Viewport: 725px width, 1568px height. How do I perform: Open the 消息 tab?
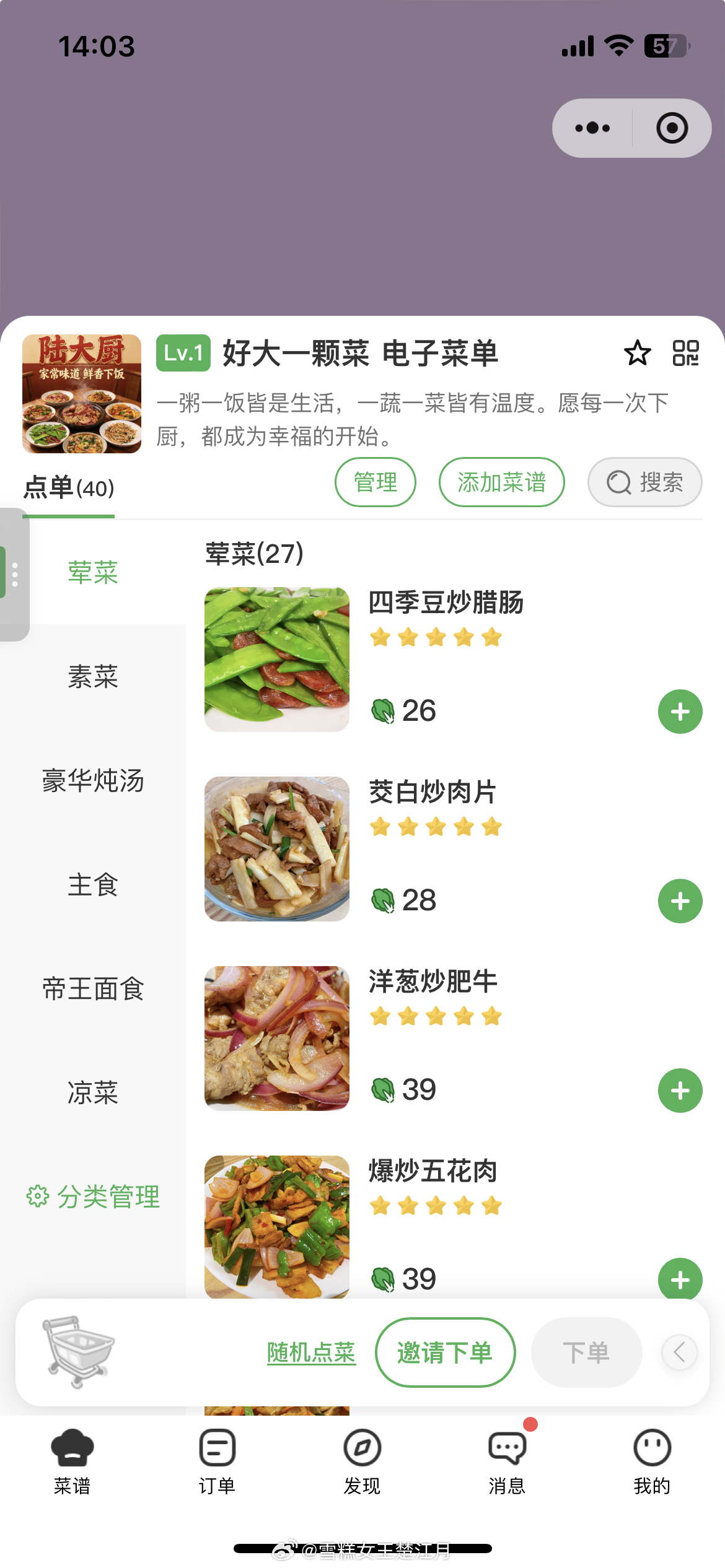pos(507,1460)
